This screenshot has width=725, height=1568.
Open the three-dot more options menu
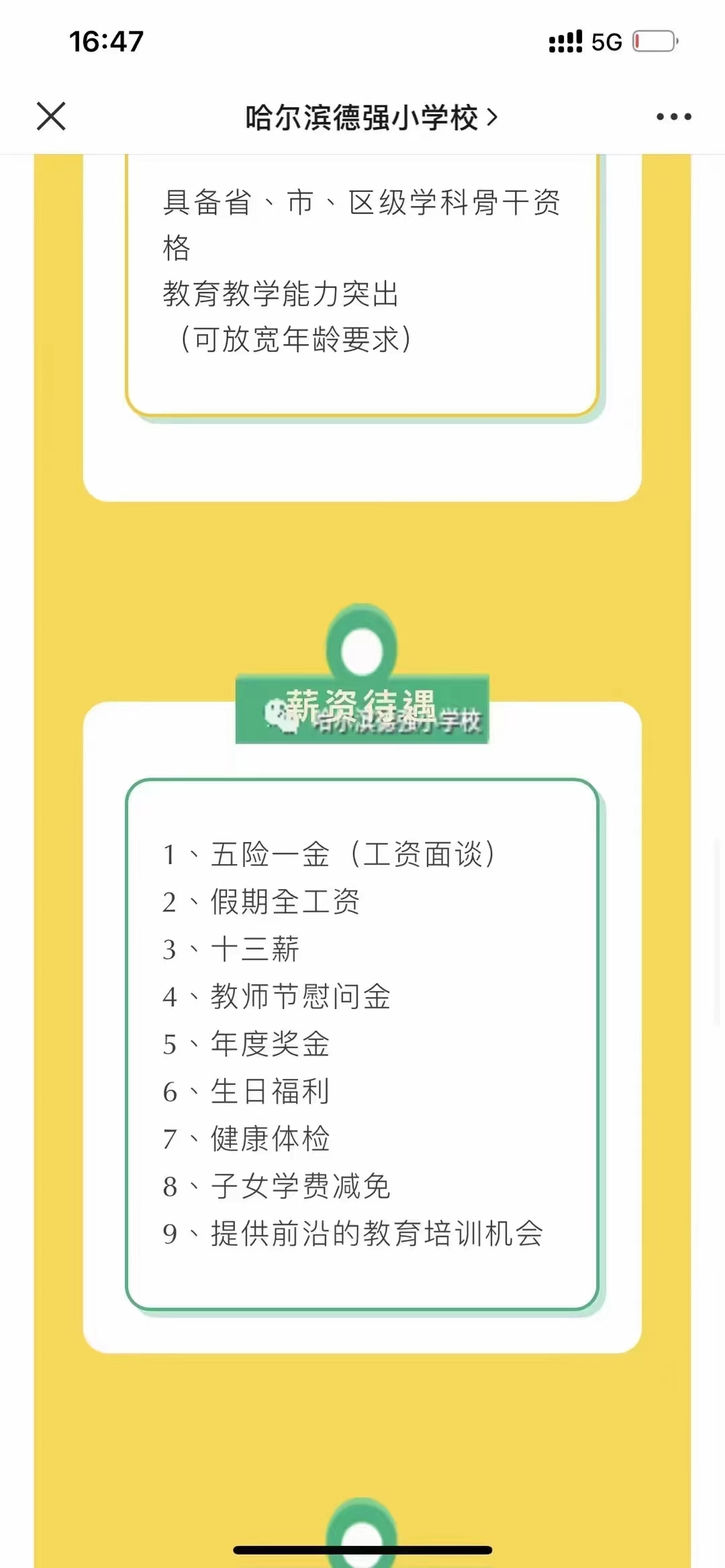pyautogui.click(x=673, y=117)
